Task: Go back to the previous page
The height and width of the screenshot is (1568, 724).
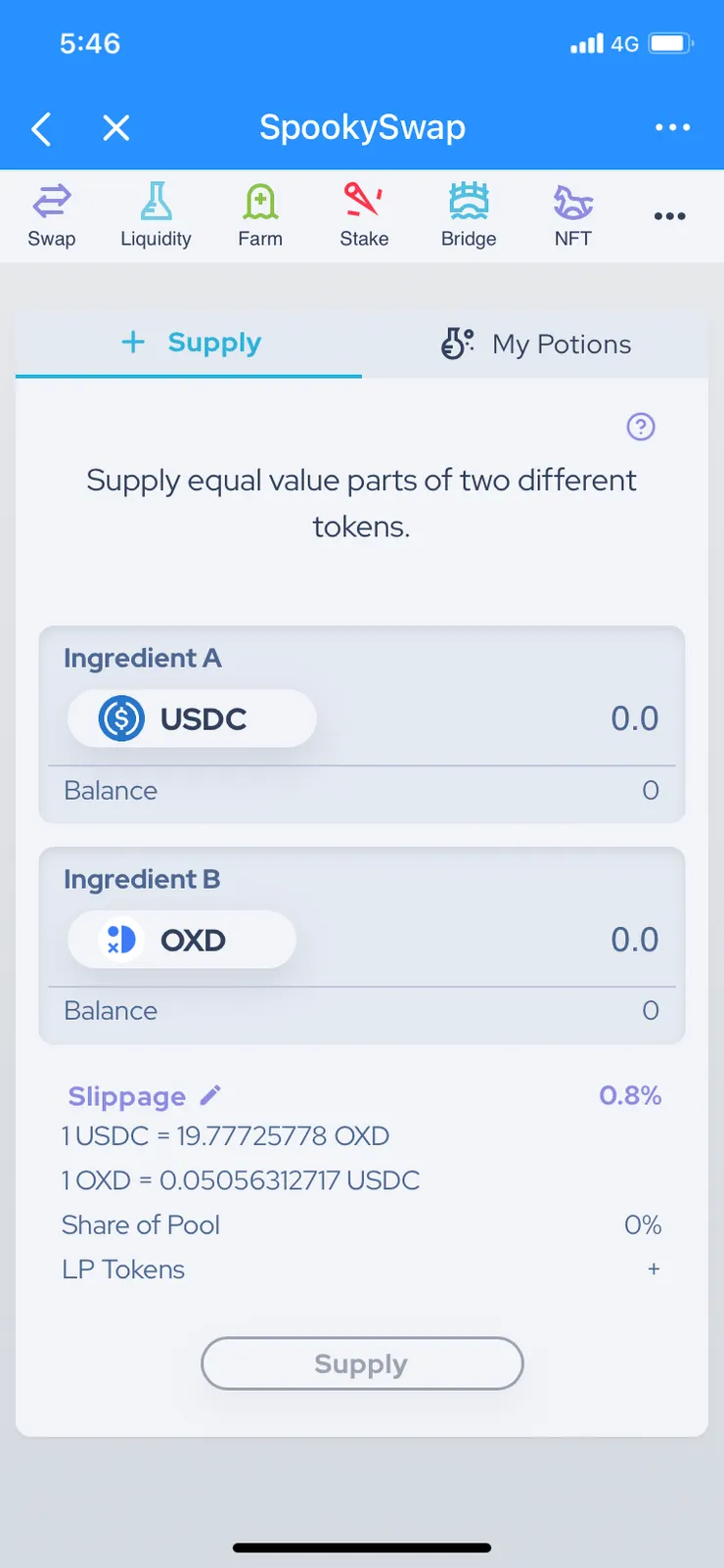Action: pyautogui.click(x=41, y=128)
